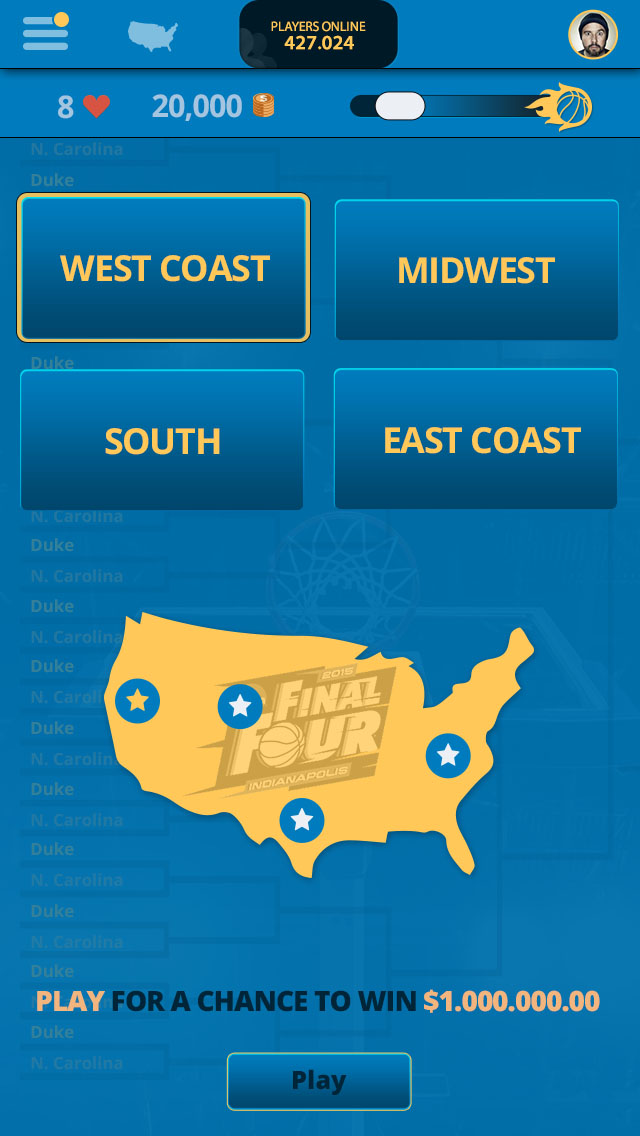Pick the South region
Image resolution: width=640 pixels, height=1136 pixels.
pos(162,440)
